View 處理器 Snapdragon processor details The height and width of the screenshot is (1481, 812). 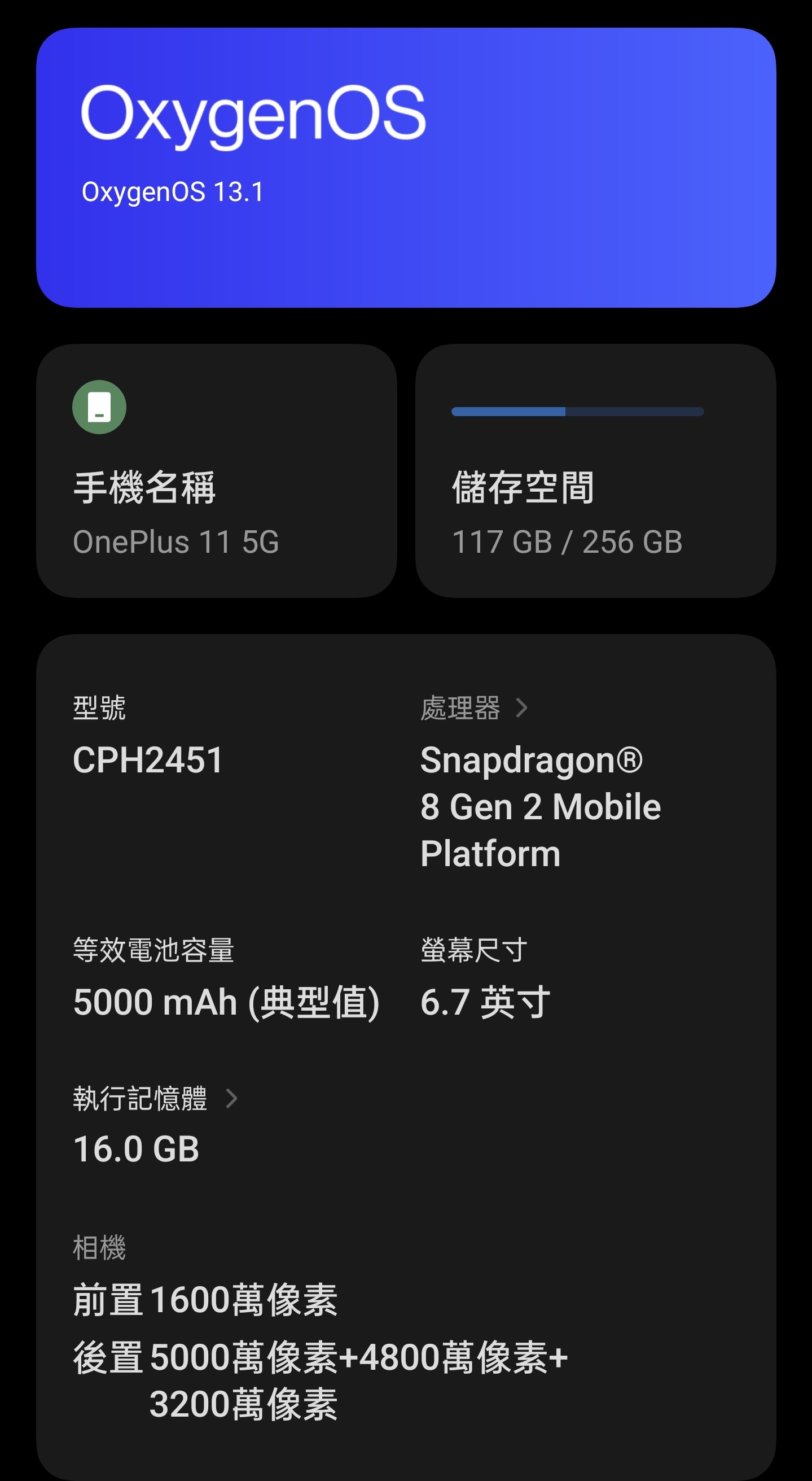pyautogui.click(x=540, y=782)
